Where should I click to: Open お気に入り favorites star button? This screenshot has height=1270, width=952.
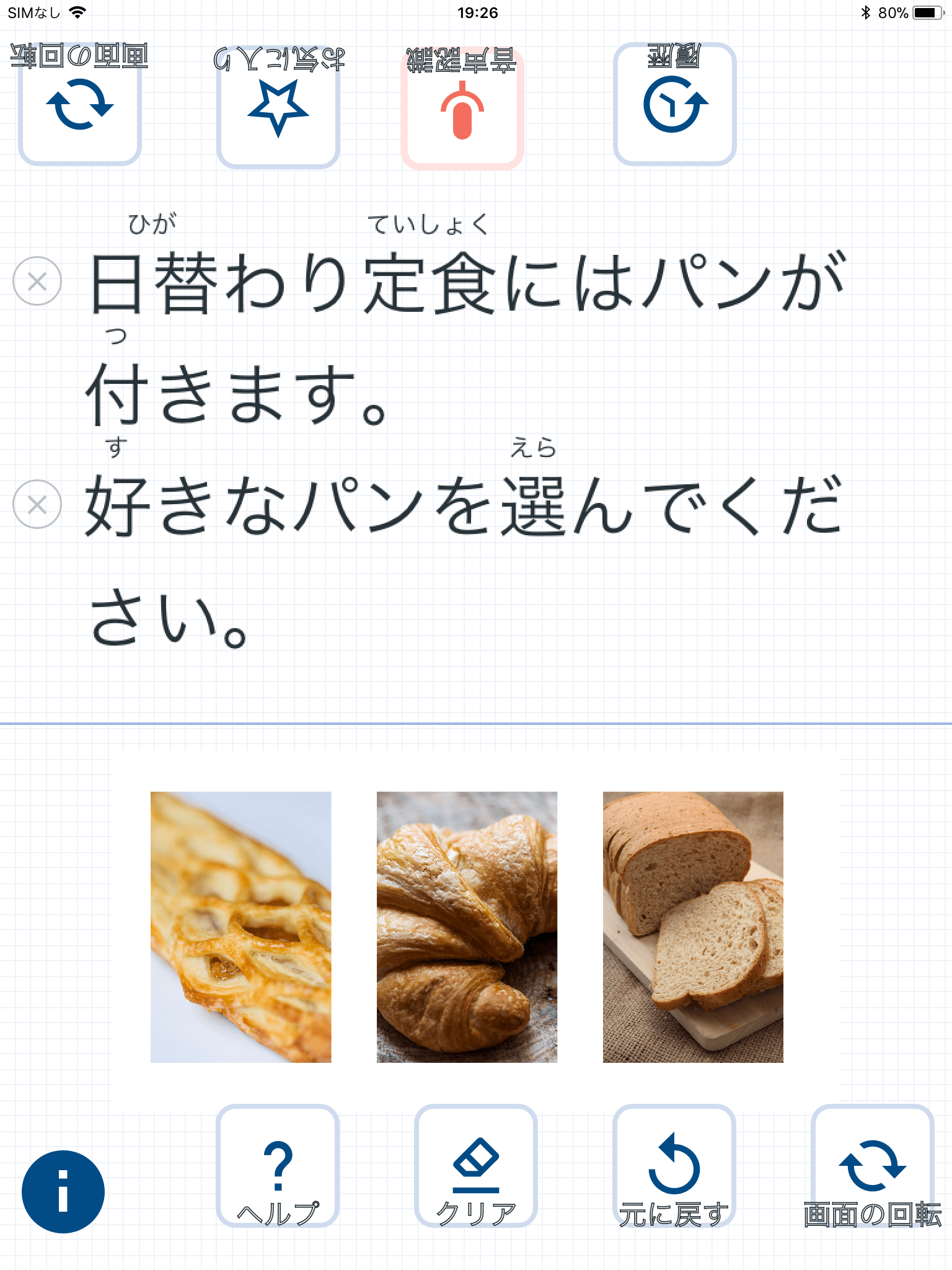[278, 105]
